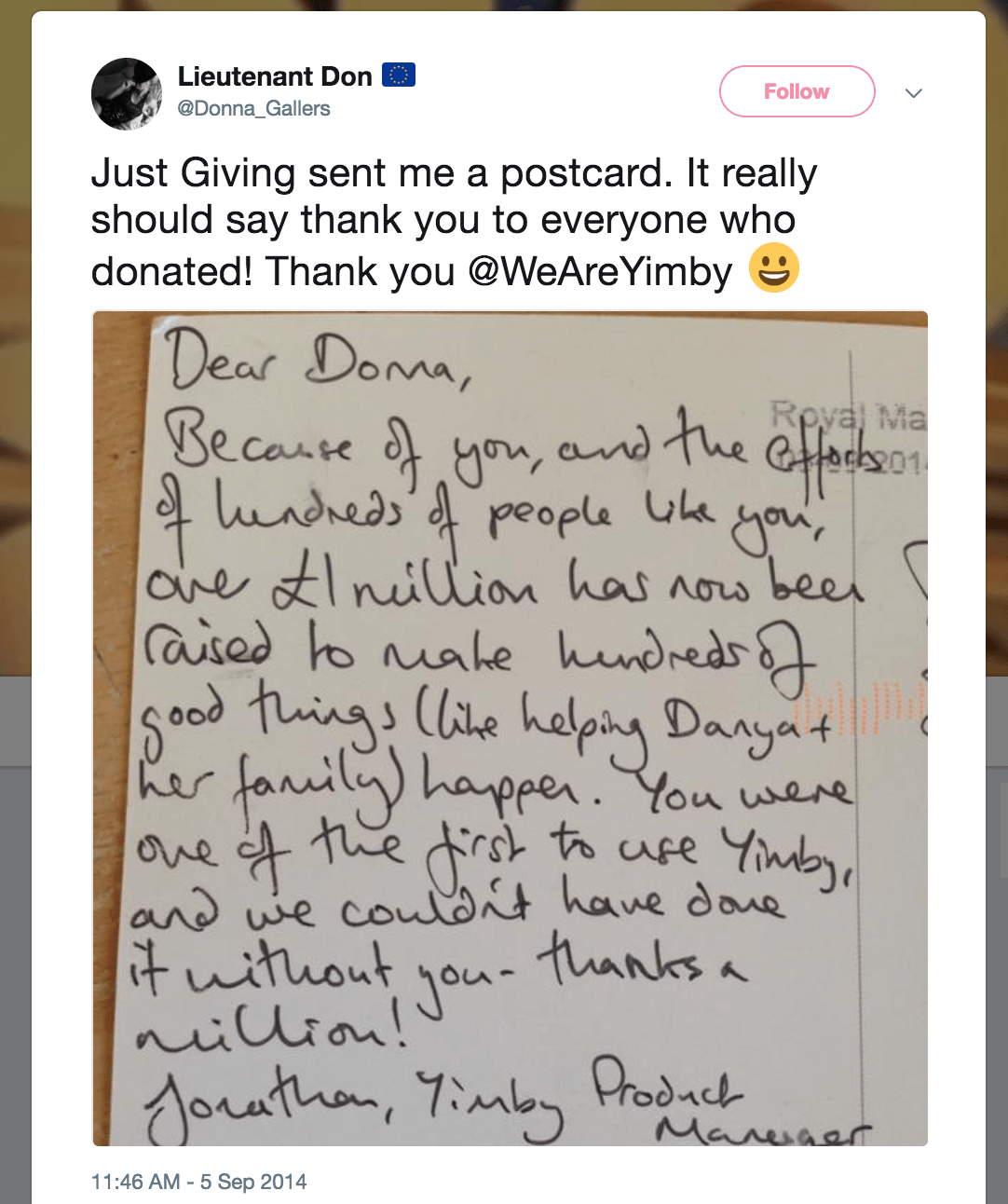The width and height of the screenshot is (1008, 1204).
Task: Follow Lieutenant Don's account
Action: point(797,91)
